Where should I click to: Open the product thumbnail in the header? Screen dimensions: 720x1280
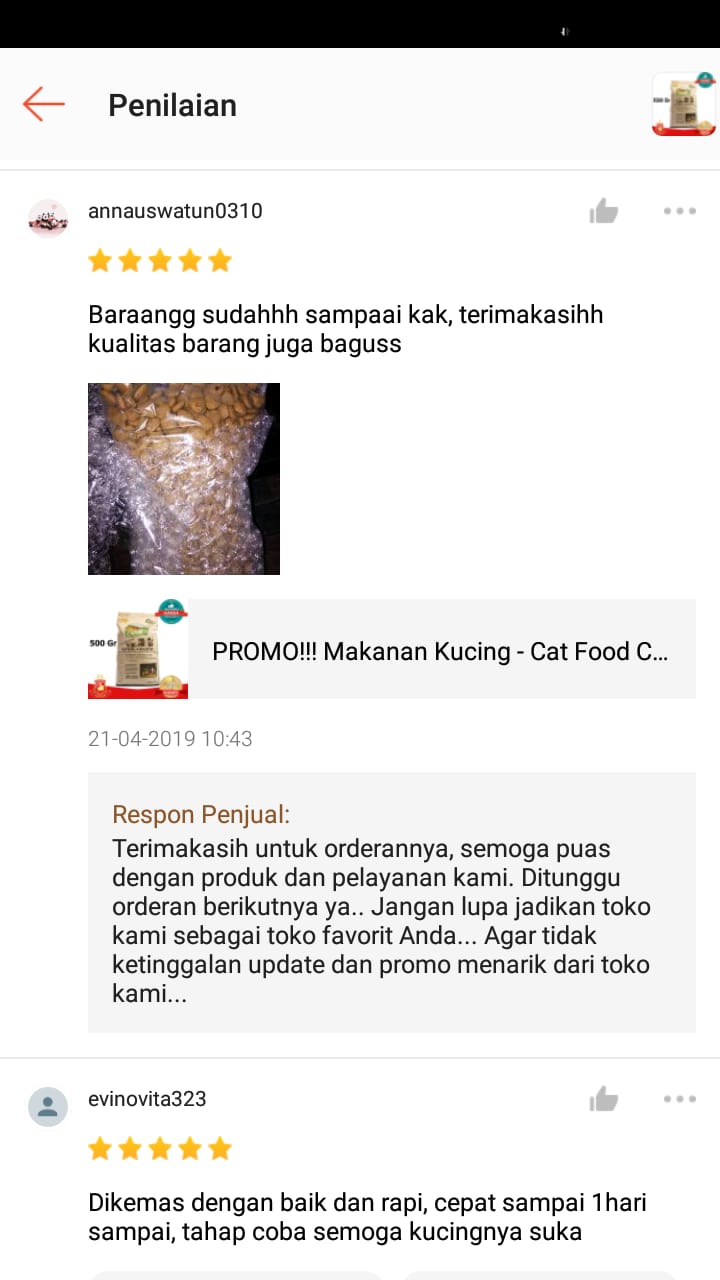(x=684, y=104)
